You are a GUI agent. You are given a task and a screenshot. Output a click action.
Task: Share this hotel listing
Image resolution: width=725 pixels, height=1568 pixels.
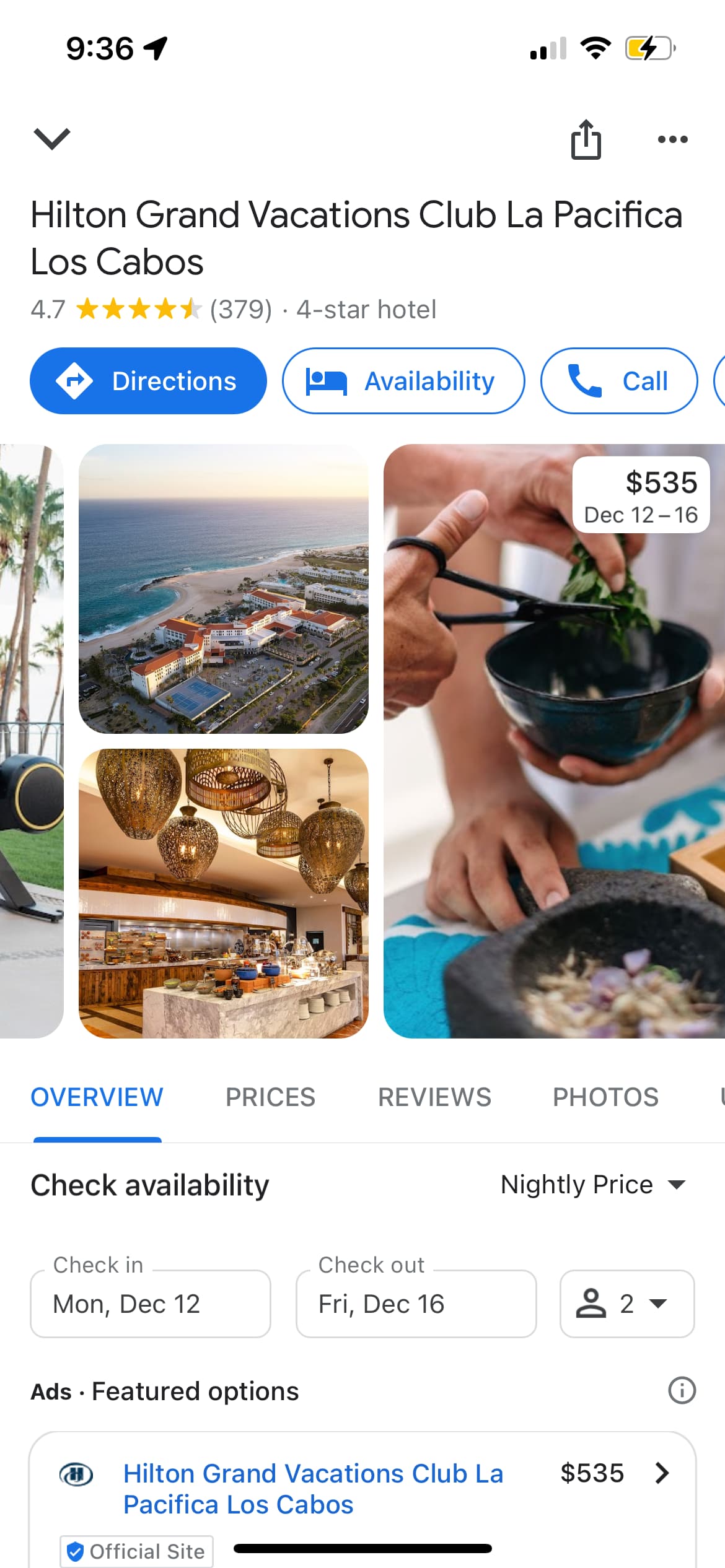point(586,139)
